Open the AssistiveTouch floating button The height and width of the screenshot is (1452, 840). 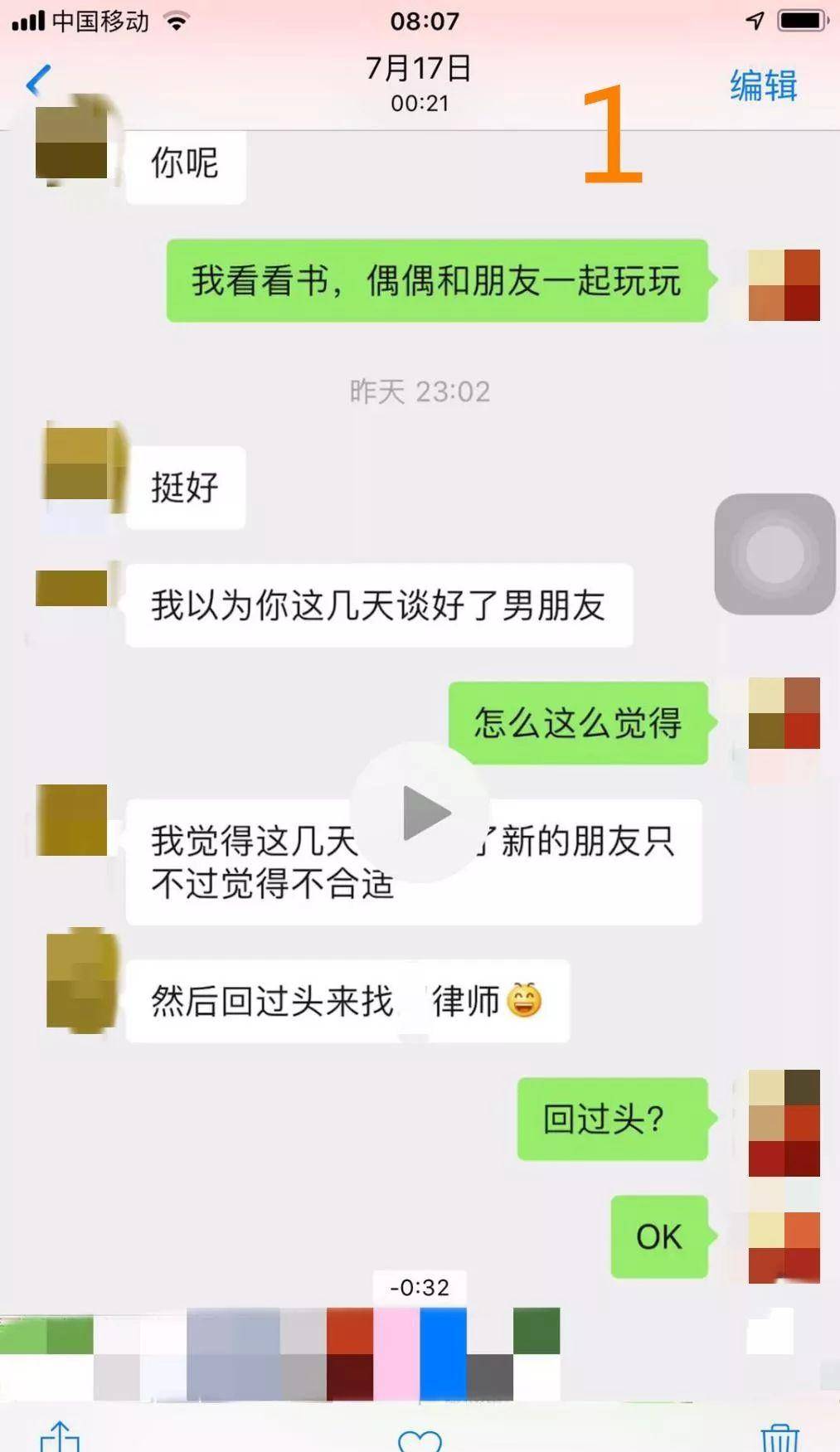(x=774, y=554)
